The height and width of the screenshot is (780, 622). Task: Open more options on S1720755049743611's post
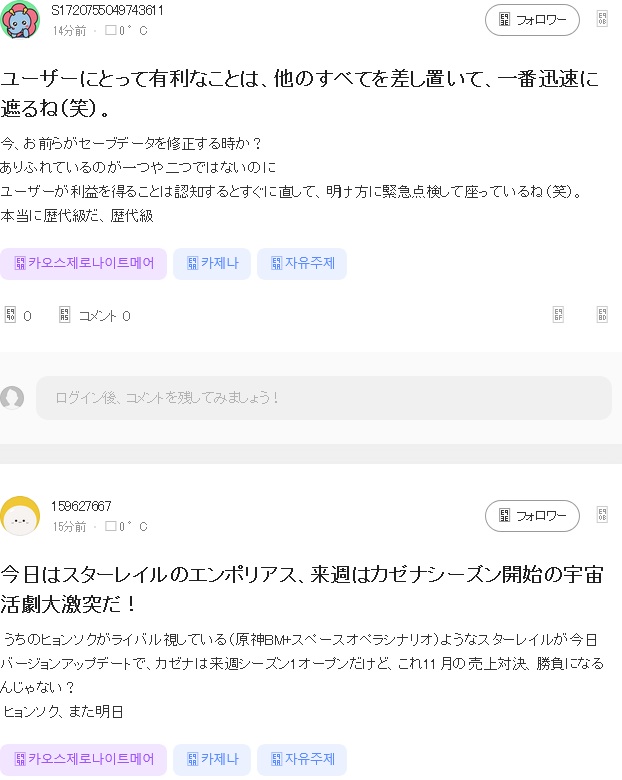[602, 19]
